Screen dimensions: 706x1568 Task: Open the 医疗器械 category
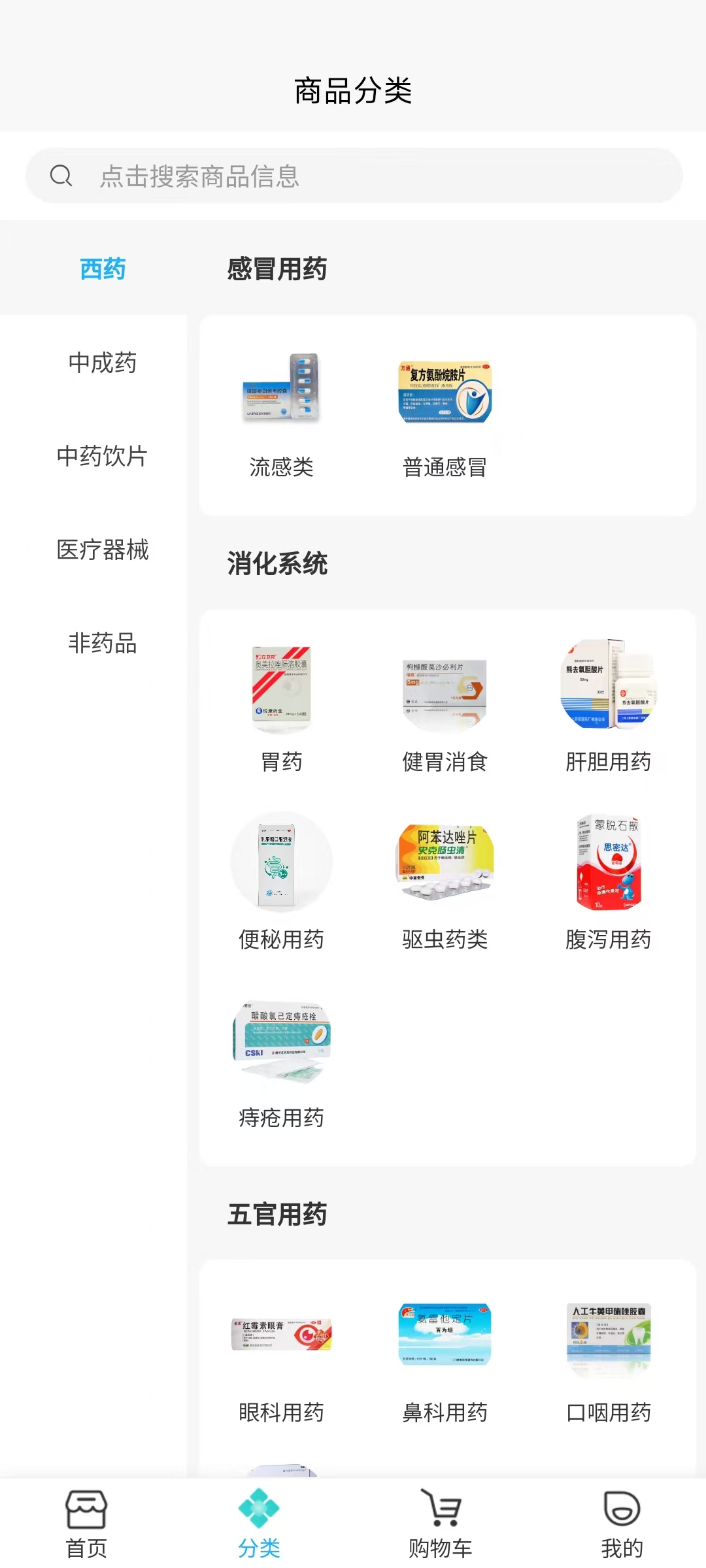pyautogui.click(x=103, y=549)
